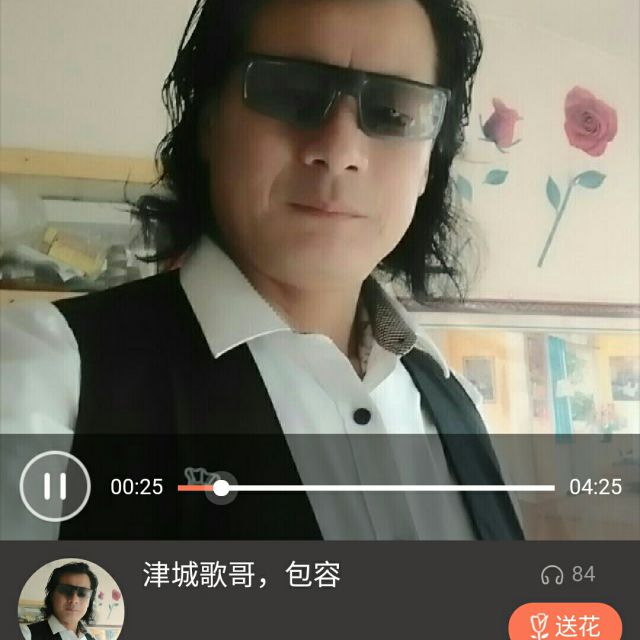The height and width of the screenshot is (640, 640).
Task: Pause the song playback
Action: (x=55, y=486)
